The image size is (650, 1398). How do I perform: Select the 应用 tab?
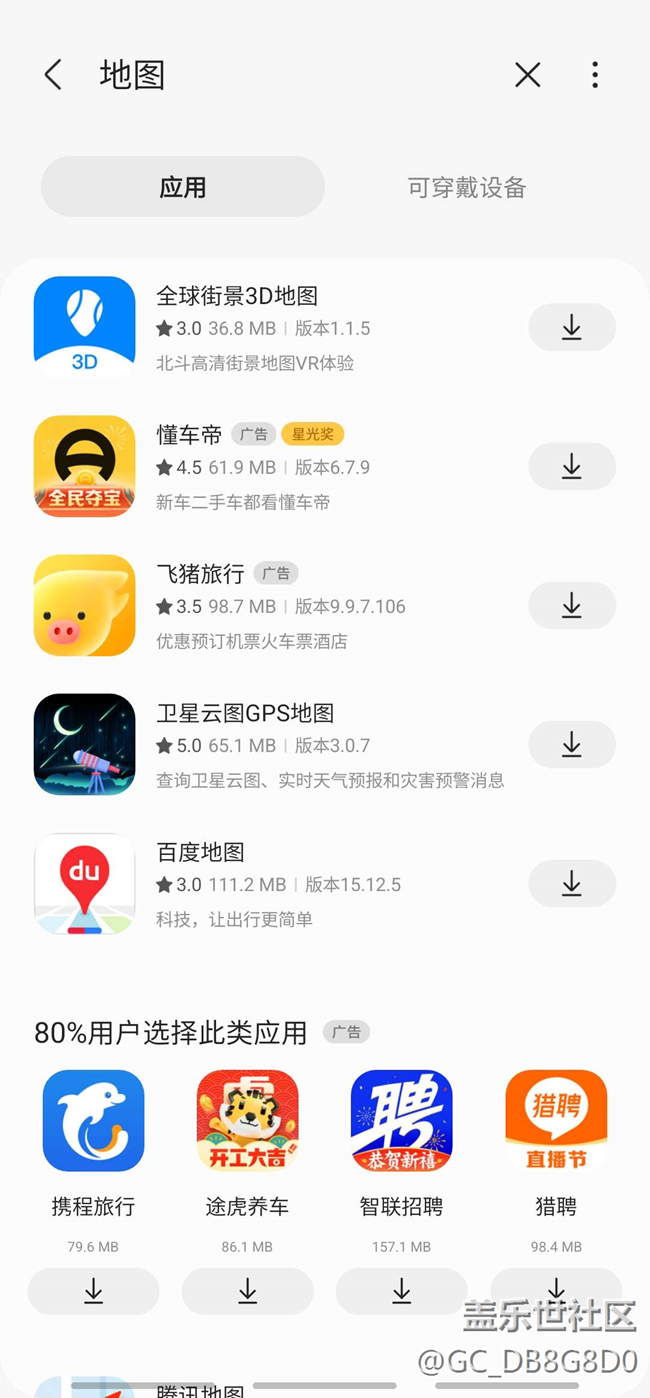(183, 187)
